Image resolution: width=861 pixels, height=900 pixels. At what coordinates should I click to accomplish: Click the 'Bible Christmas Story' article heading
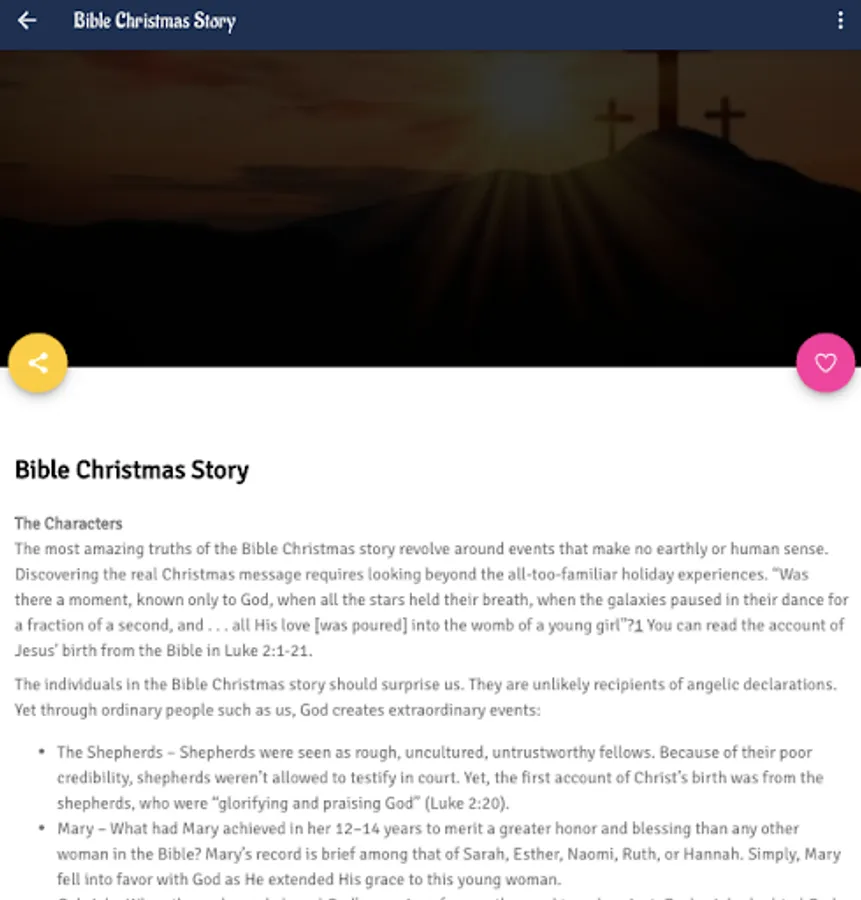tap(131, 470)
